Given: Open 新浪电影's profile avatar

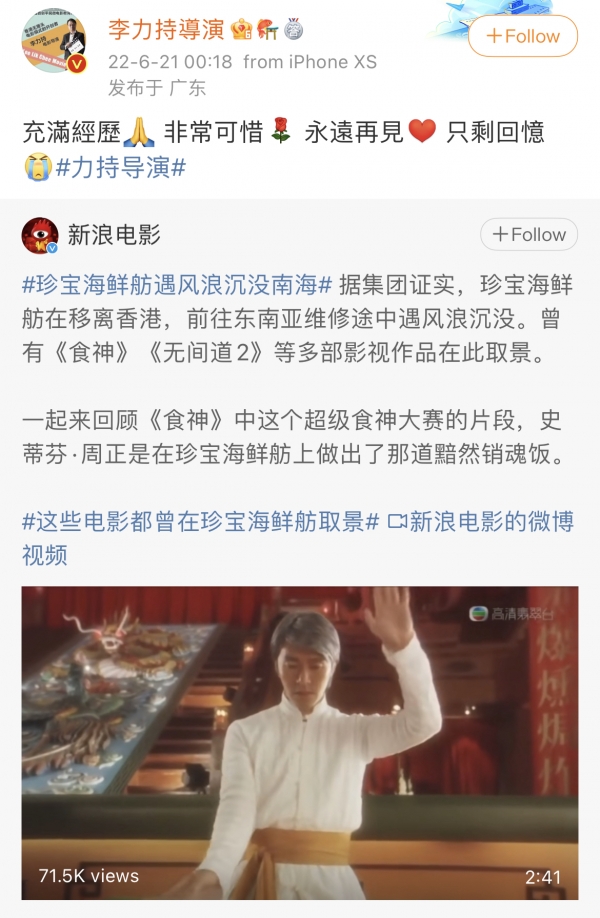Looking at the screenshot, I should 40,235.
